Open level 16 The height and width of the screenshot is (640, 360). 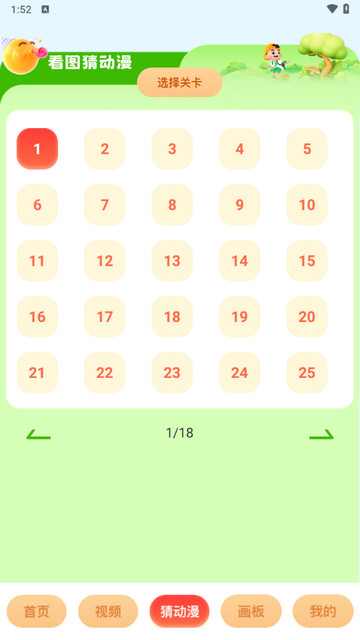tap(37, 316)
